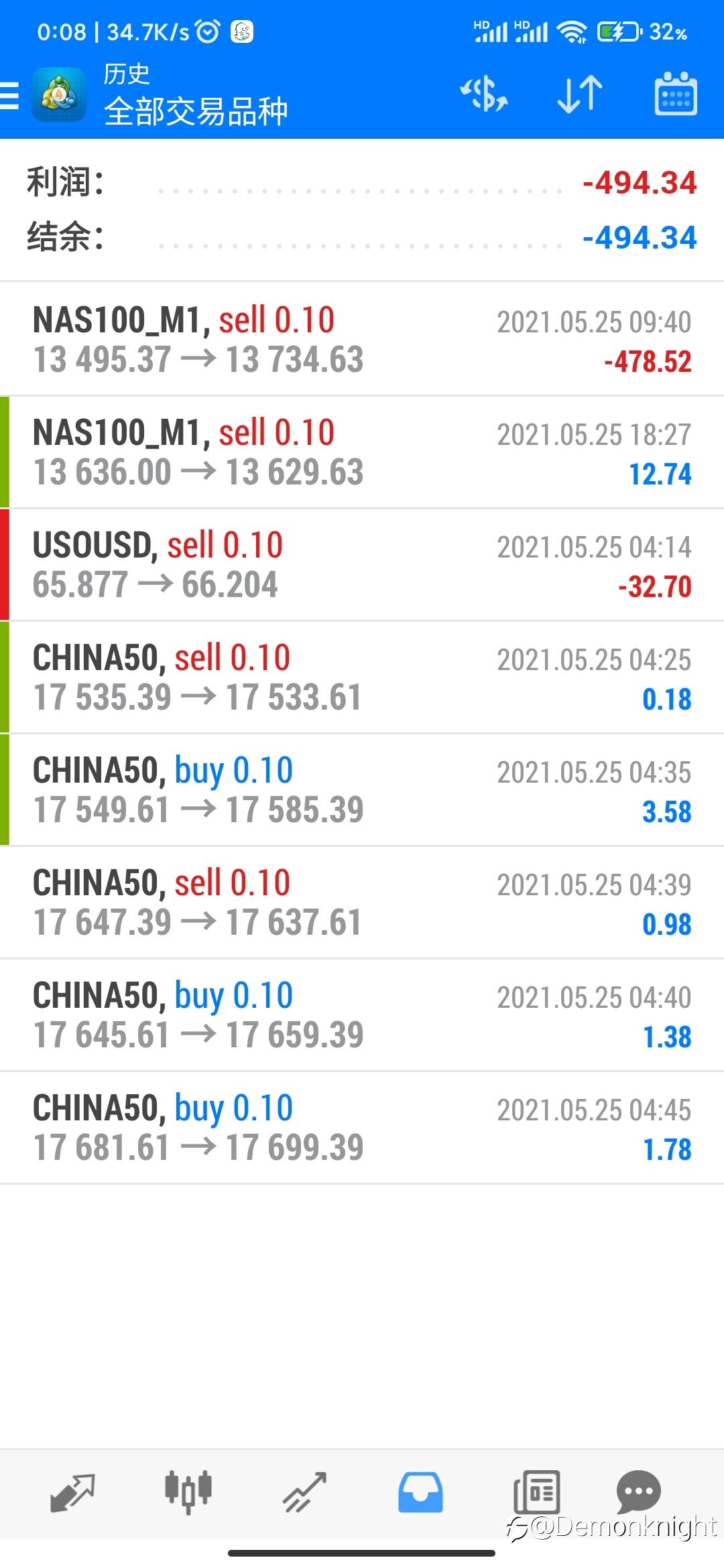The image size is (724, 1568).
Task: Switch to the chat Messages tab
Action: click(638, 1492)
